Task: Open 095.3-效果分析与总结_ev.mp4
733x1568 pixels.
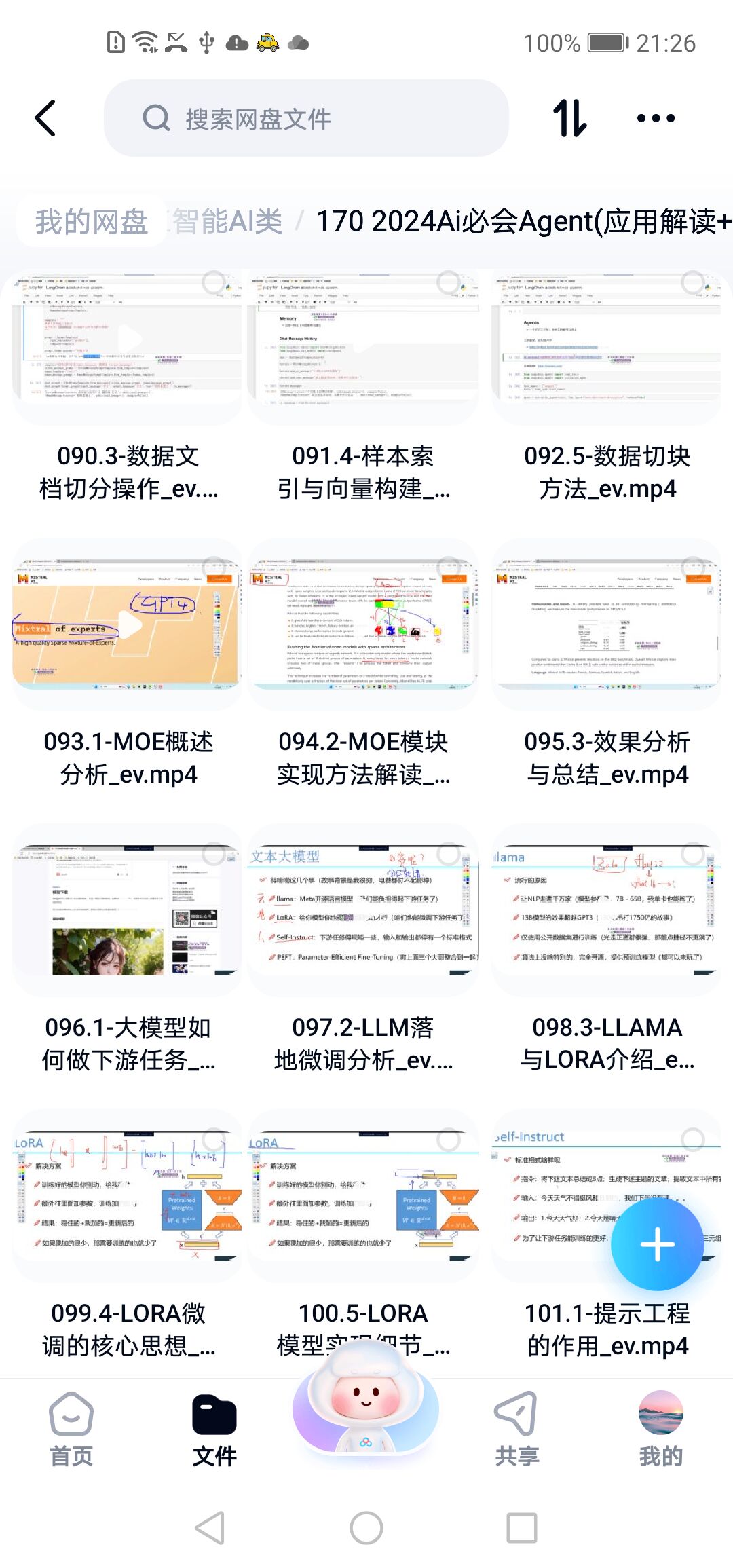Action: point(607,624)
